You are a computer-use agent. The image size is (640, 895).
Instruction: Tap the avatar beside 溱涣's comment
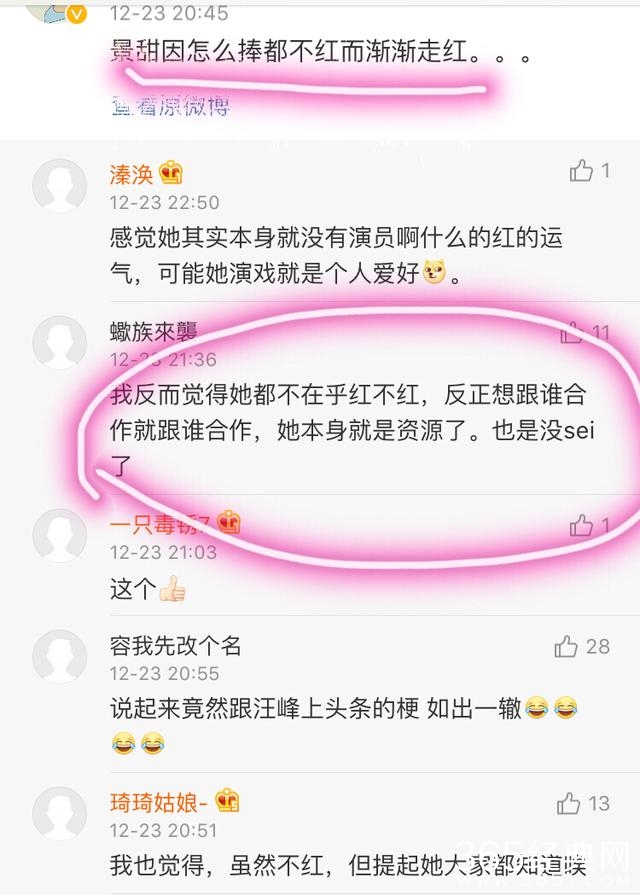[x=59, y=185]
